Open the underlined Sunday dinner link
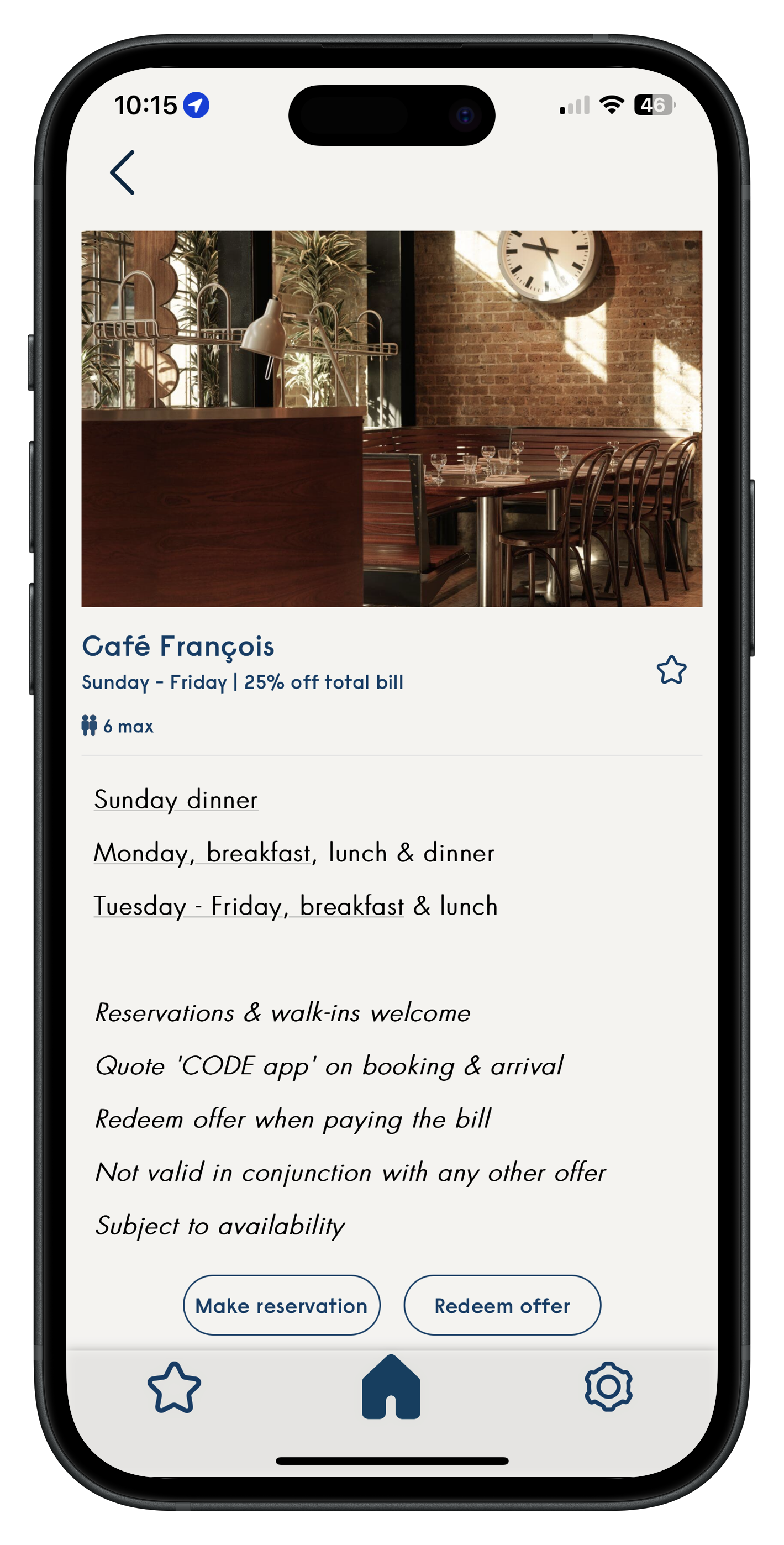784x1545 pixels. click(x=176, y=800)
